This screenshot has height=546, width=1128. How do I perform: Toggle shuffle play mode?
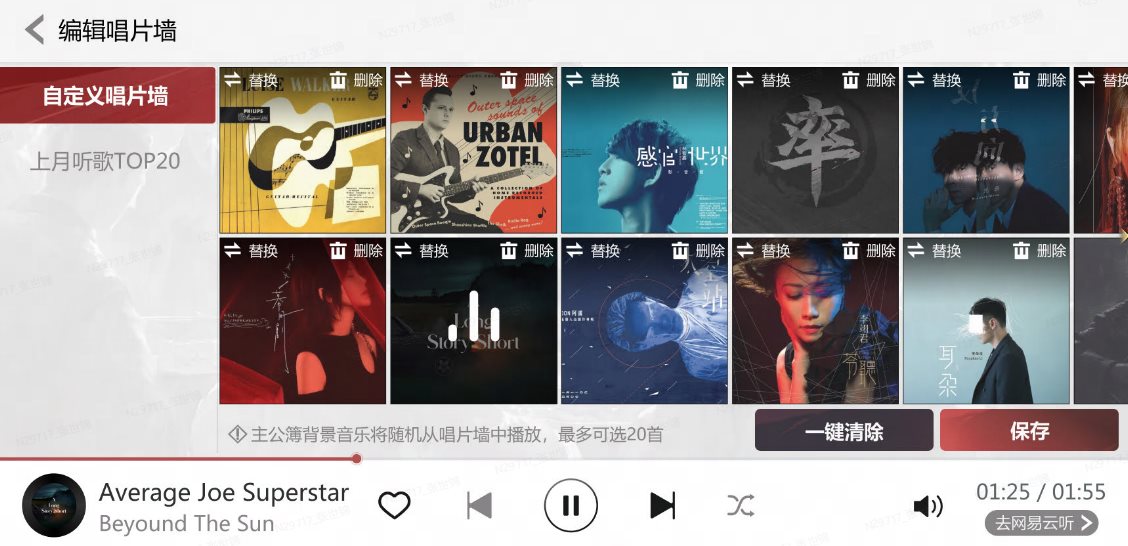point(741,506)
